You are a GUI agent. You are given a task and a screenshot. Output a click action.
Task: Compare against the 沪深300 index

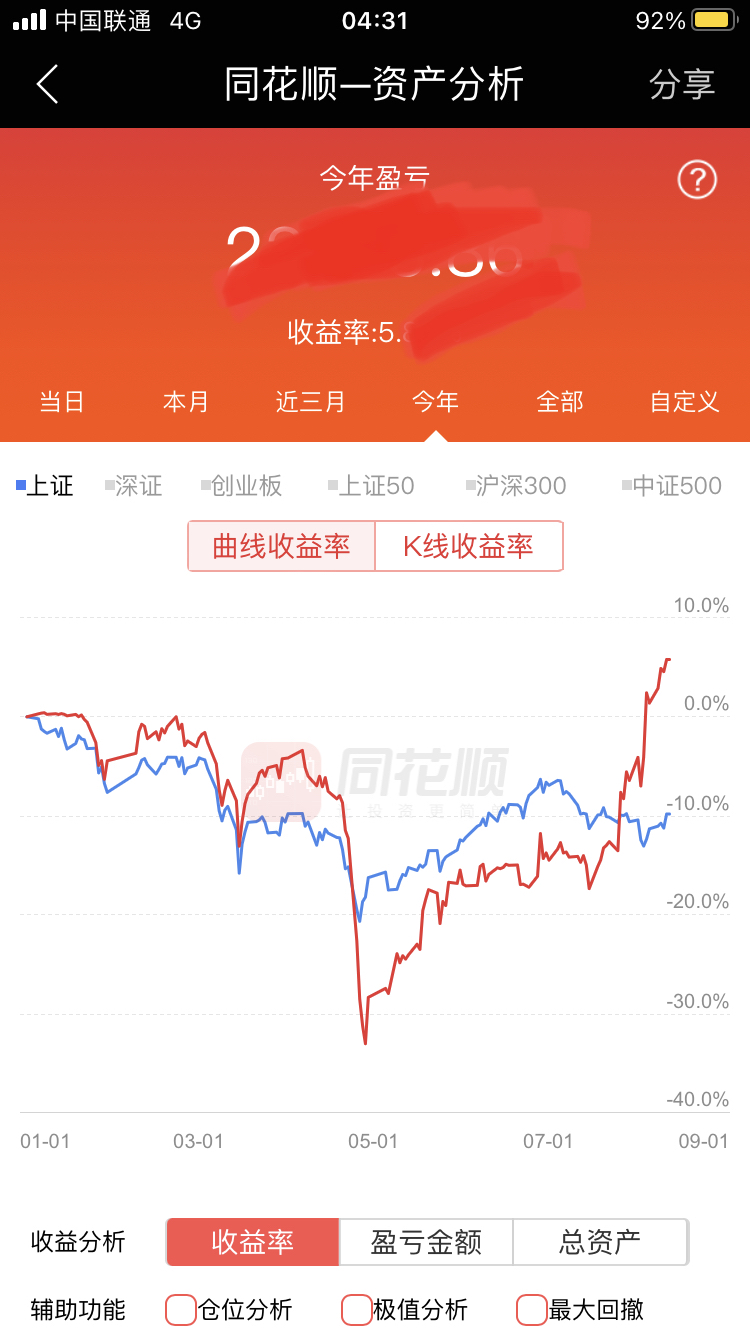pyautogui.click(x=517, y=486)
